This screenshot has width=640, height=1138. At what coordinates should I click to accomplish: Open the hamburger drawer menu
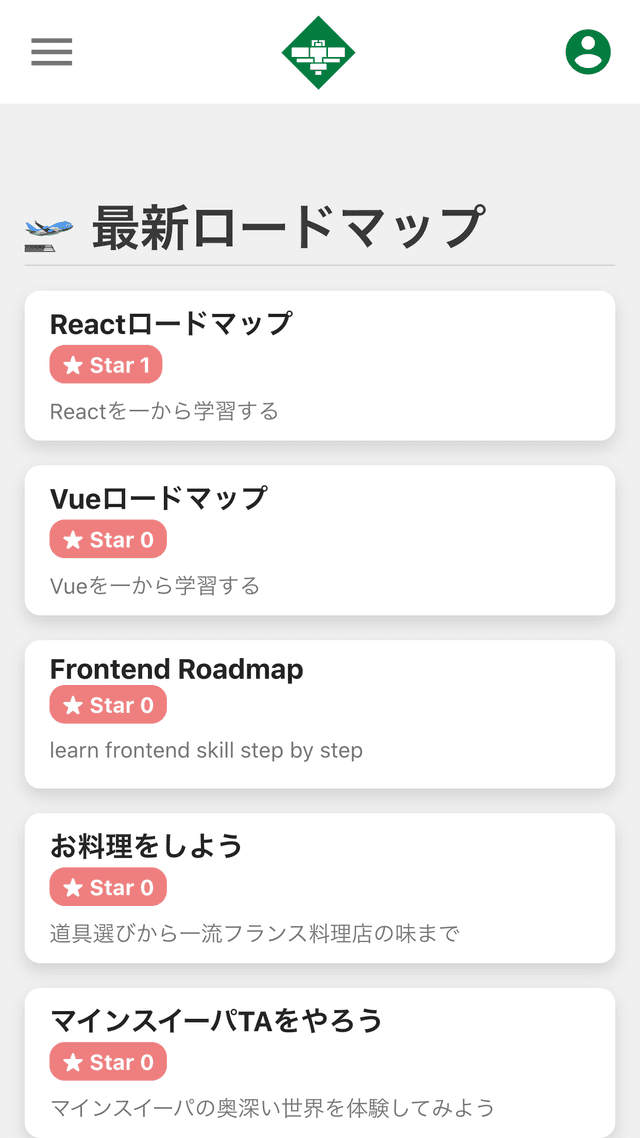tap(52, 52)
